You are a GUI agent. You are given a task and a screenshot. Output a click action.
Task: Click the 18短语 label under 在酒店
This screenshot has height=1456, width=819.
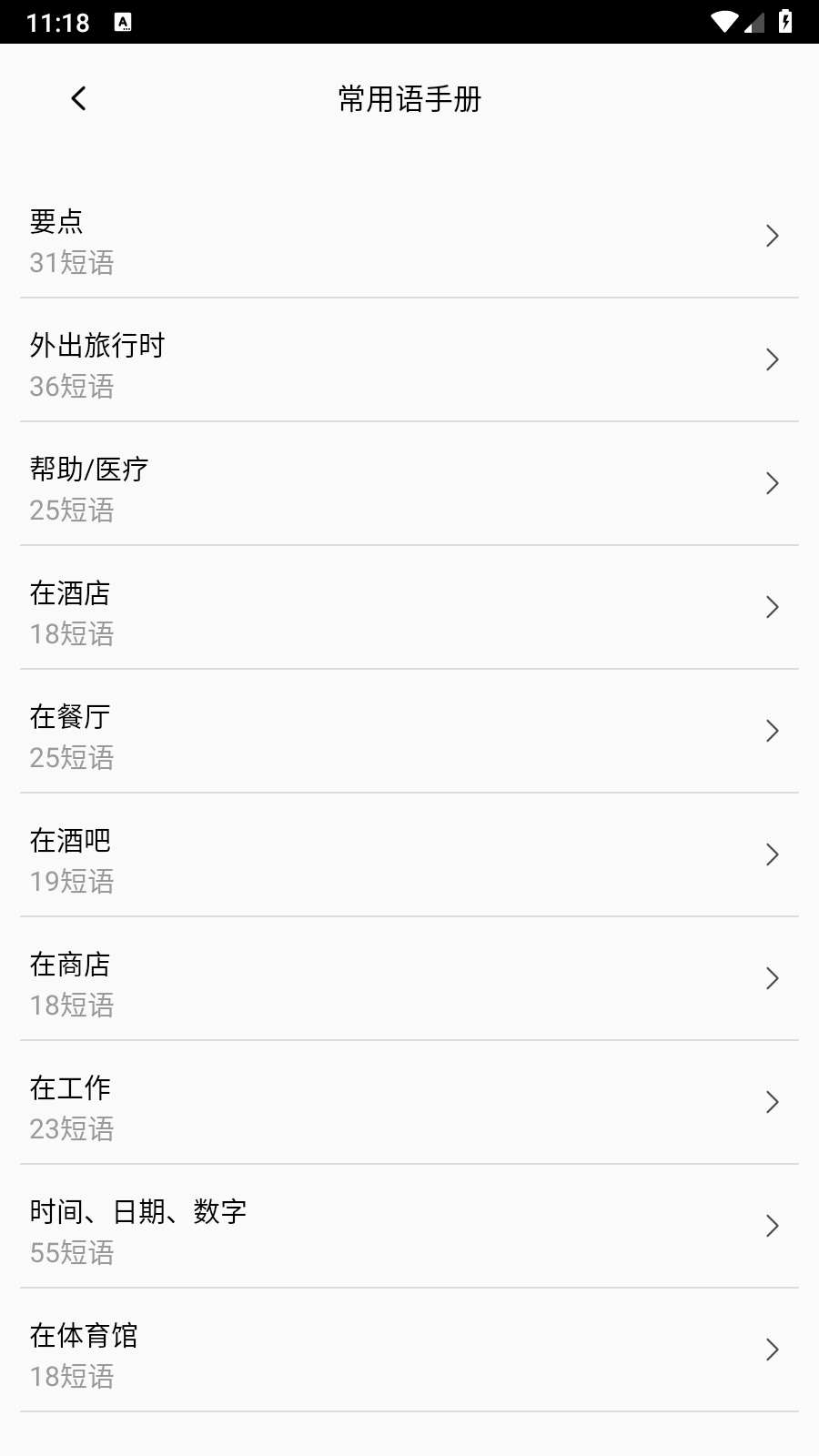click(72, 635)
